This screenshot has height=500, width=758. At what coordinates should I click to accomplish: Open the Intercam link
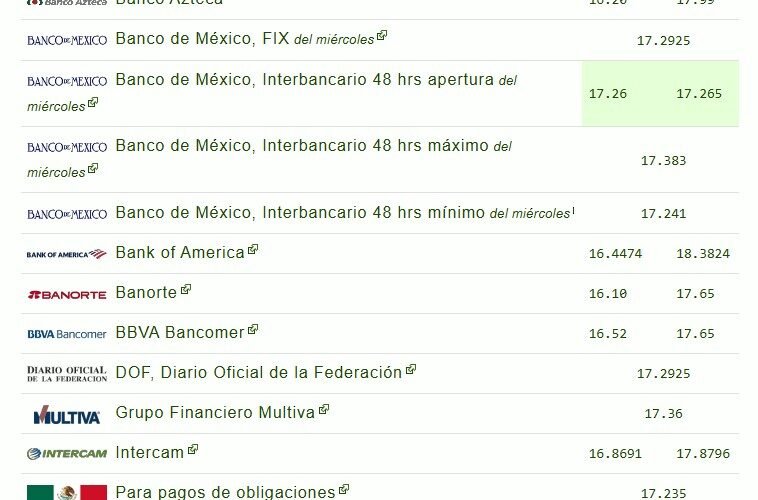pyautogui.click(x=150, y=453)
